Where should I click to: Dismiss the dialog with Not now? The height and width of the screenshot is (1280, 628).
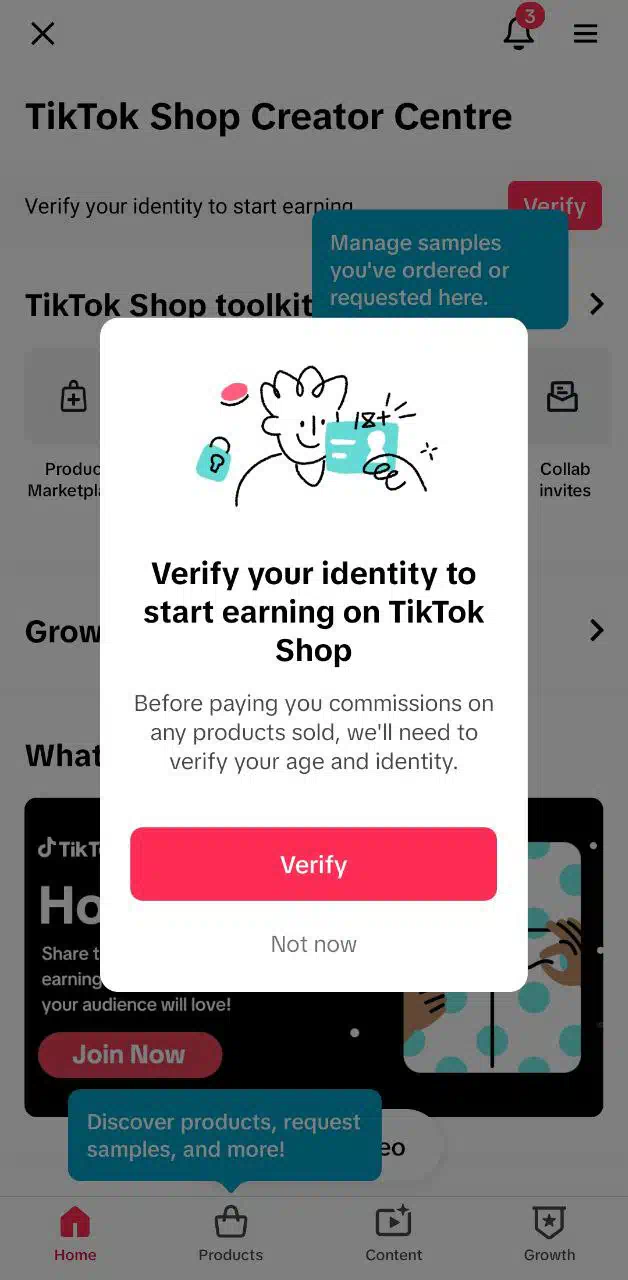(x=313, y=944)
